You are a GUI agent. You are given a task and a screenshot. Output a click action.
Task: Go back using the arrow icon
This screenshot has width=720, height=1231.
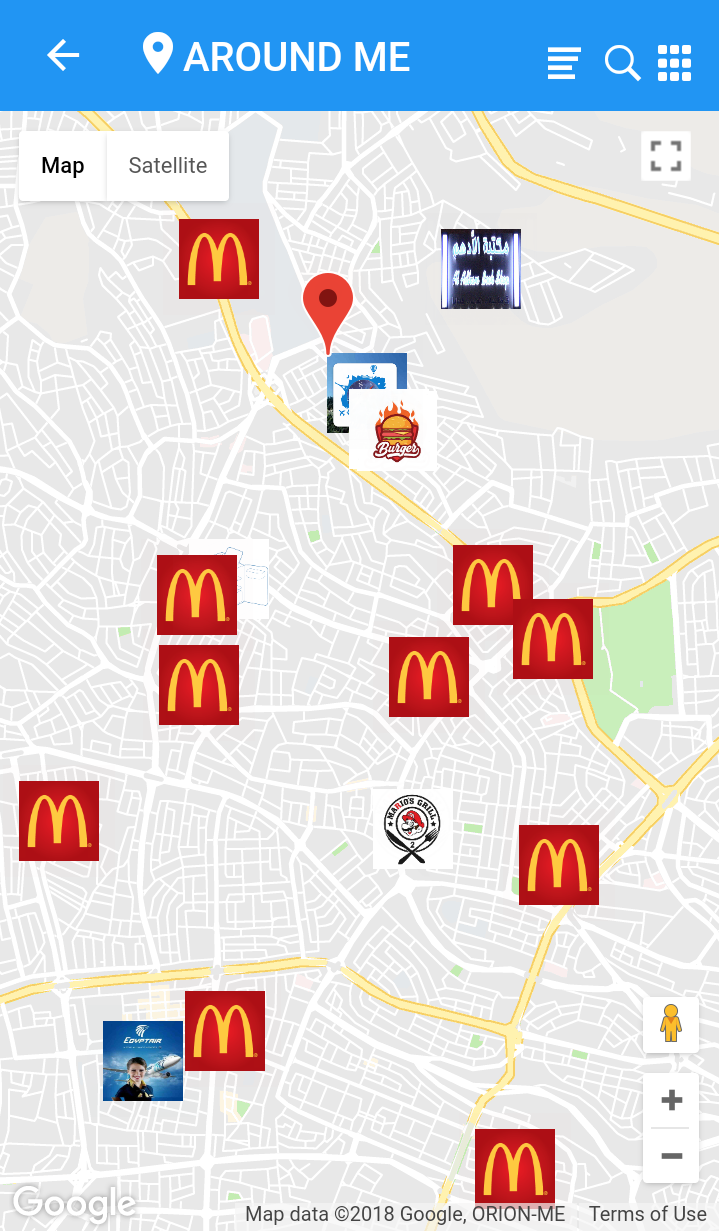pyautogui.click(x=63, y=56)
